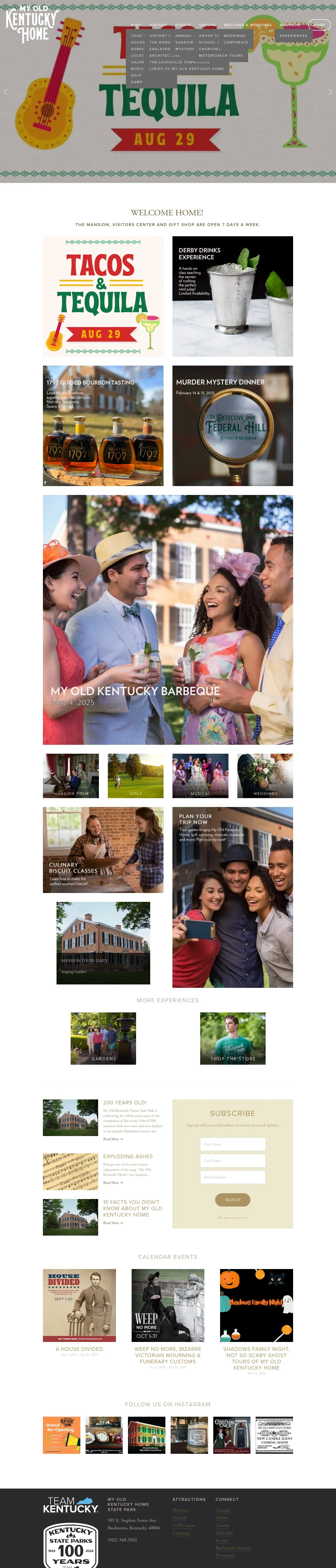Screen dimensions: 336x1568
Task: Open 1792 Guided Bourbon Tasting tile
Action: (x=103, y=425)
